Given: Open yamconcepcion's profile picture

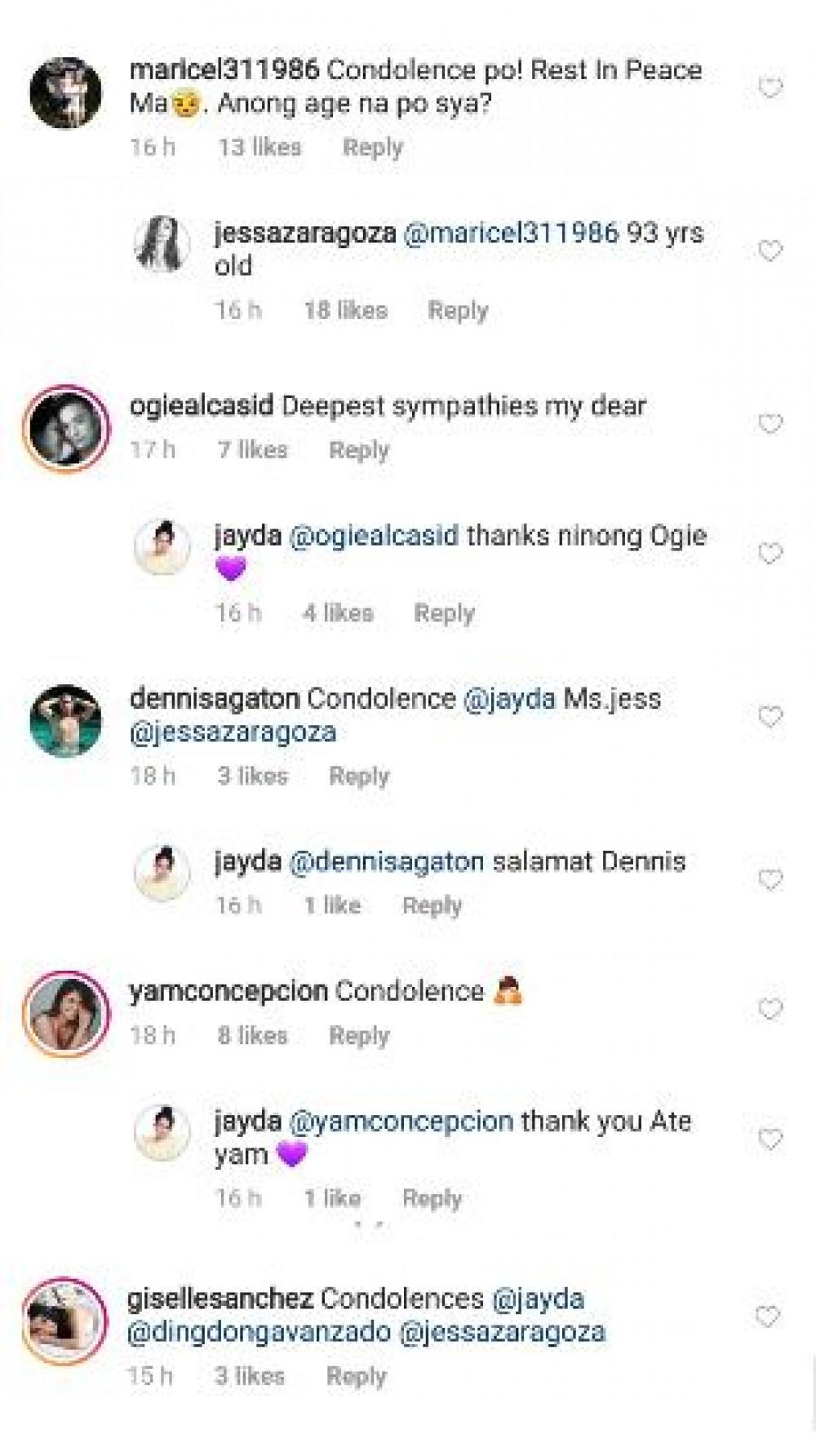Looking at the screenshot, I should tap(66, 1014).
